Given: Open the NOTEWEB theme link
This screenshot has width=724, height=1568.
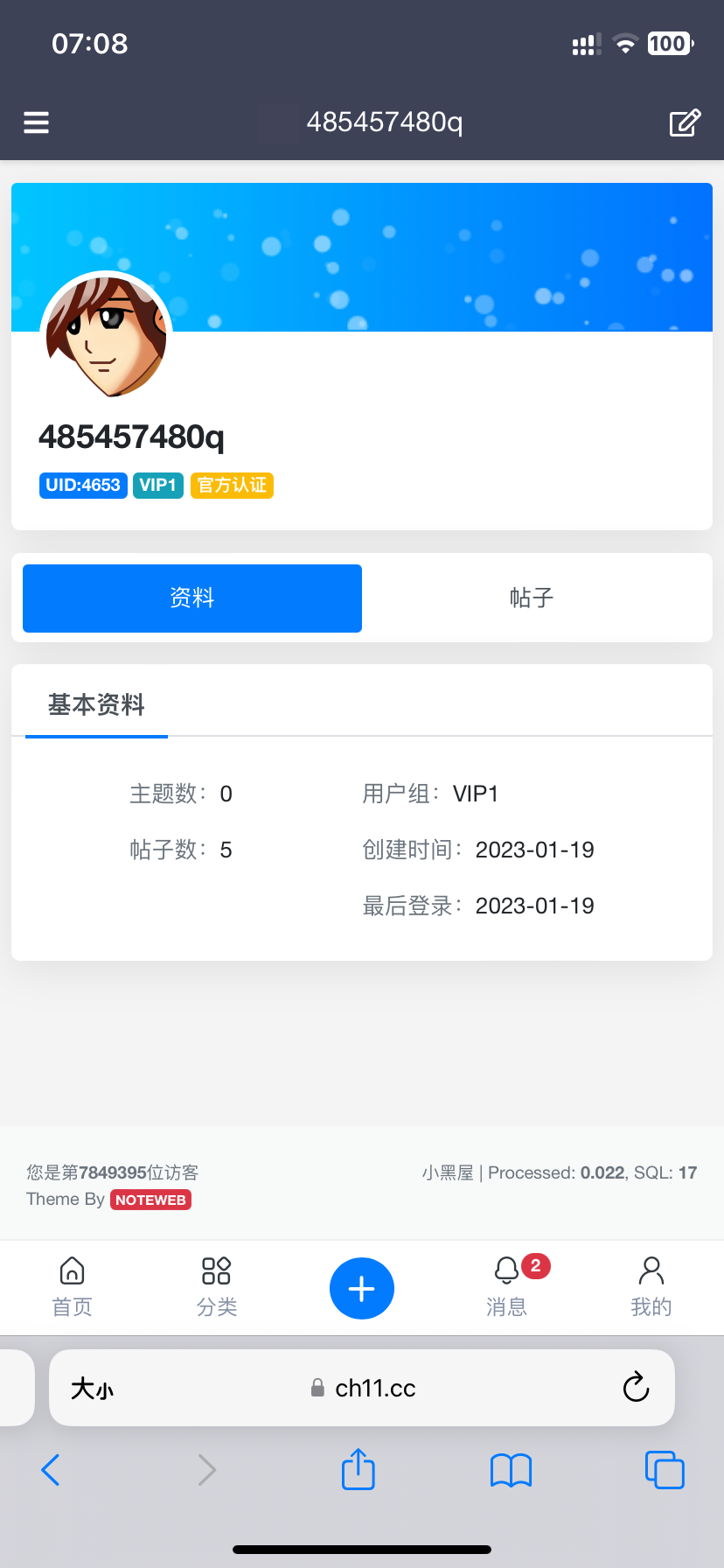Looking at the screenshot, I should tap(150, 1200).
